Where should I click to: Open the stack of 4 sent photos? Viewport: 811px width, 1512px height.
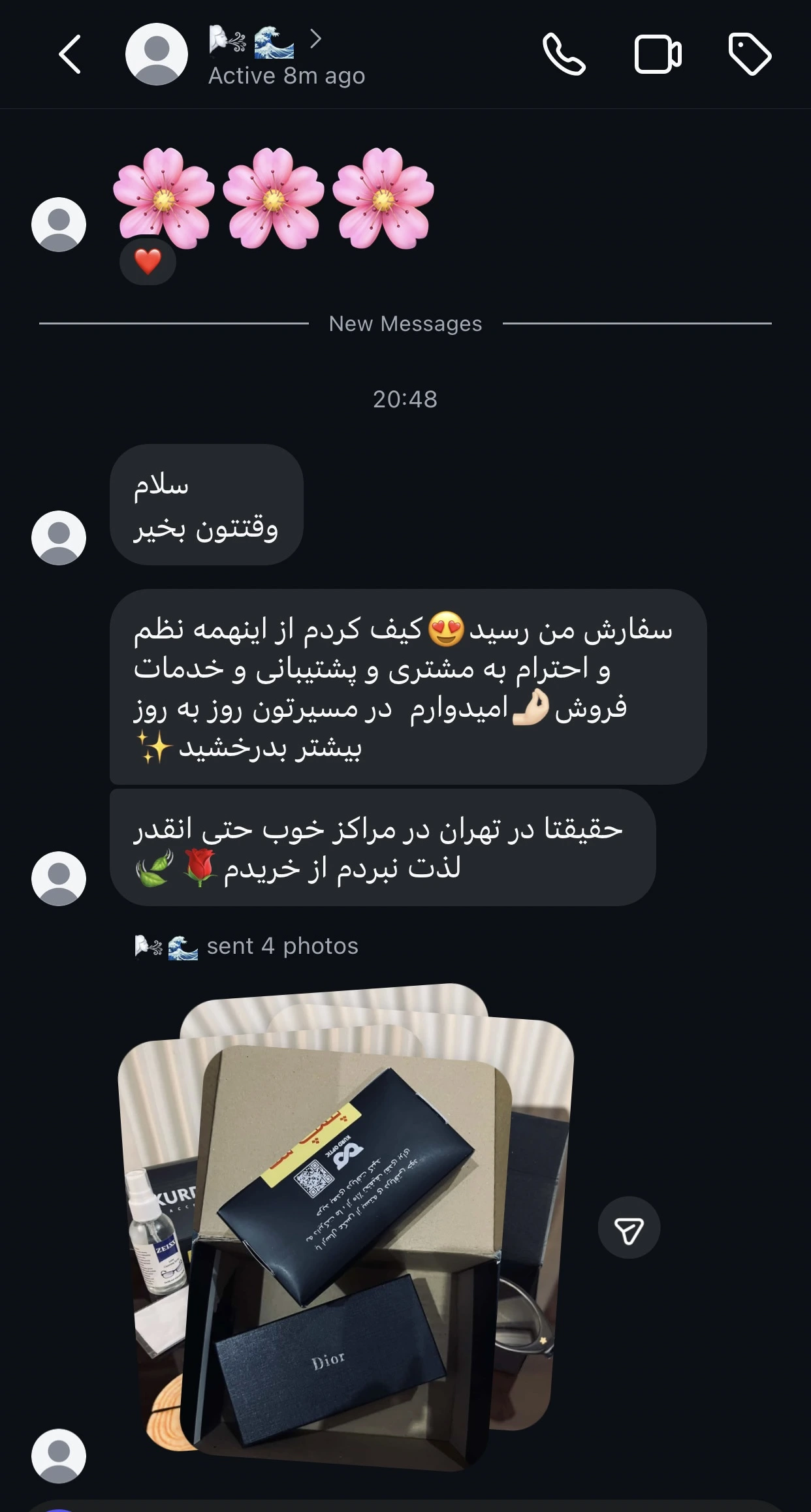346,1227
